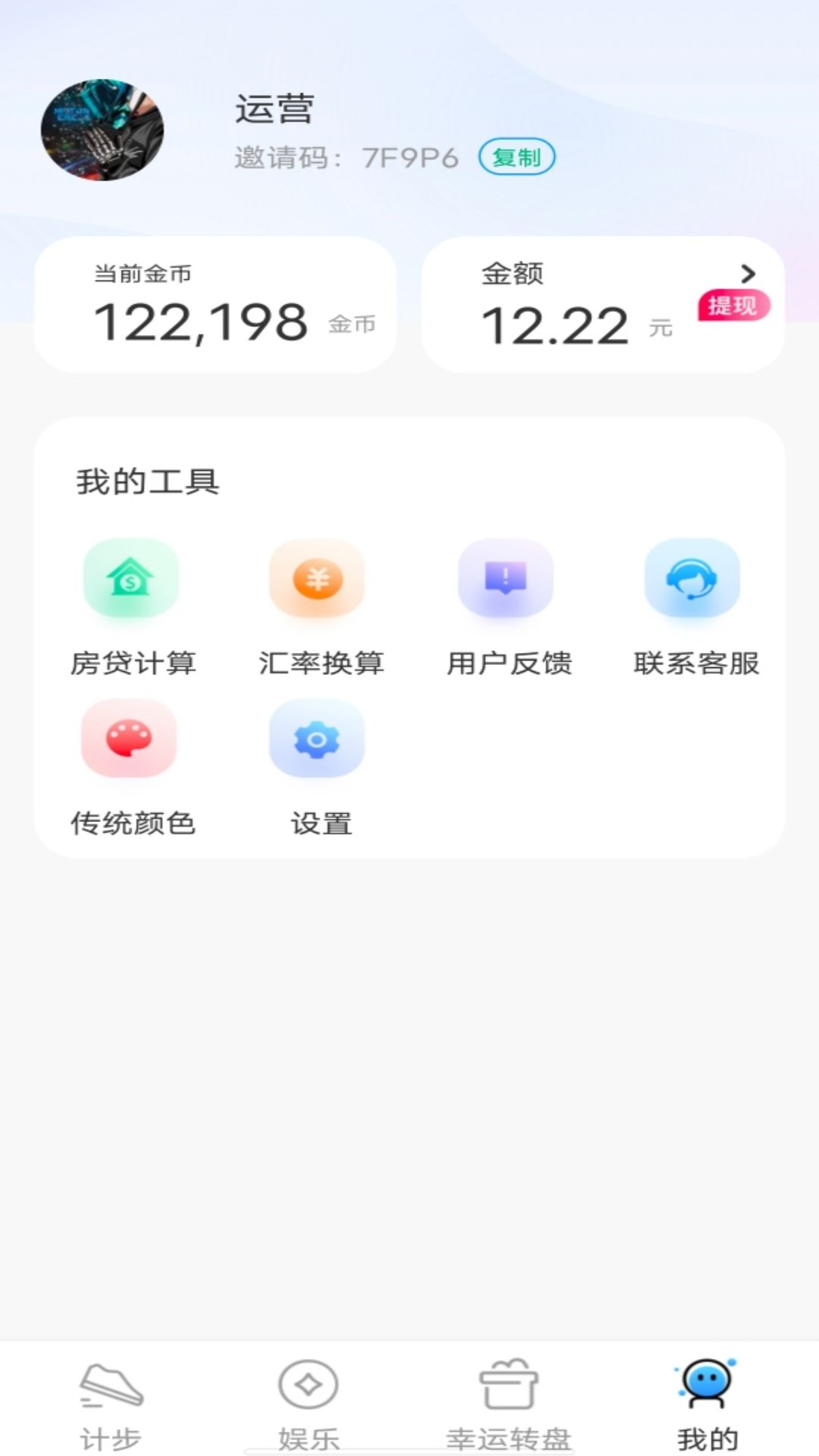Go to 设置 settings
This screenshot has height=1456, width=819.
pos(318,767)
